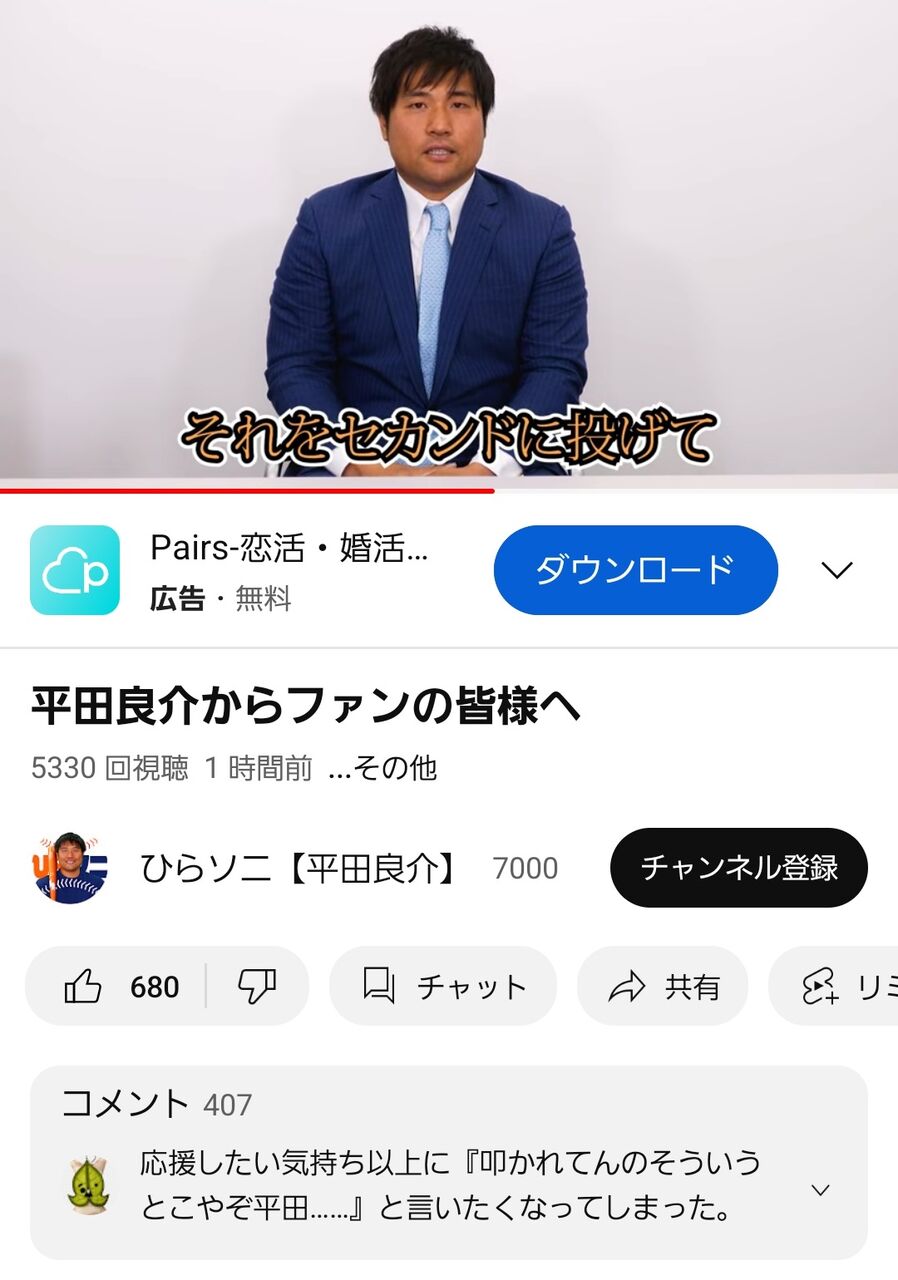Viewport: 898px width, 1280px height.
Task: Subscribe with the チャンネル登録 button
Action: coord(738,867)
